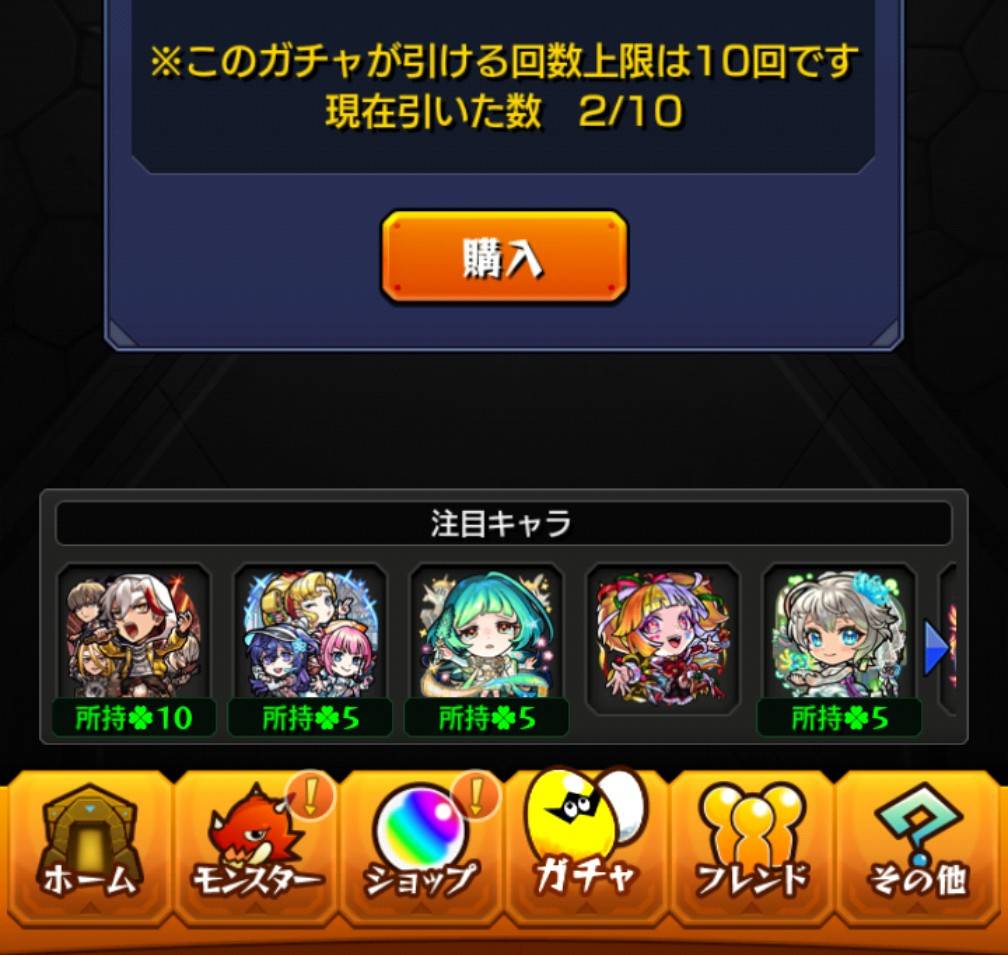Image resolution: width=1008 pixels, height=955 pixels.
Task: View the silver-haired featured character
Action: [x=838, y=634]
